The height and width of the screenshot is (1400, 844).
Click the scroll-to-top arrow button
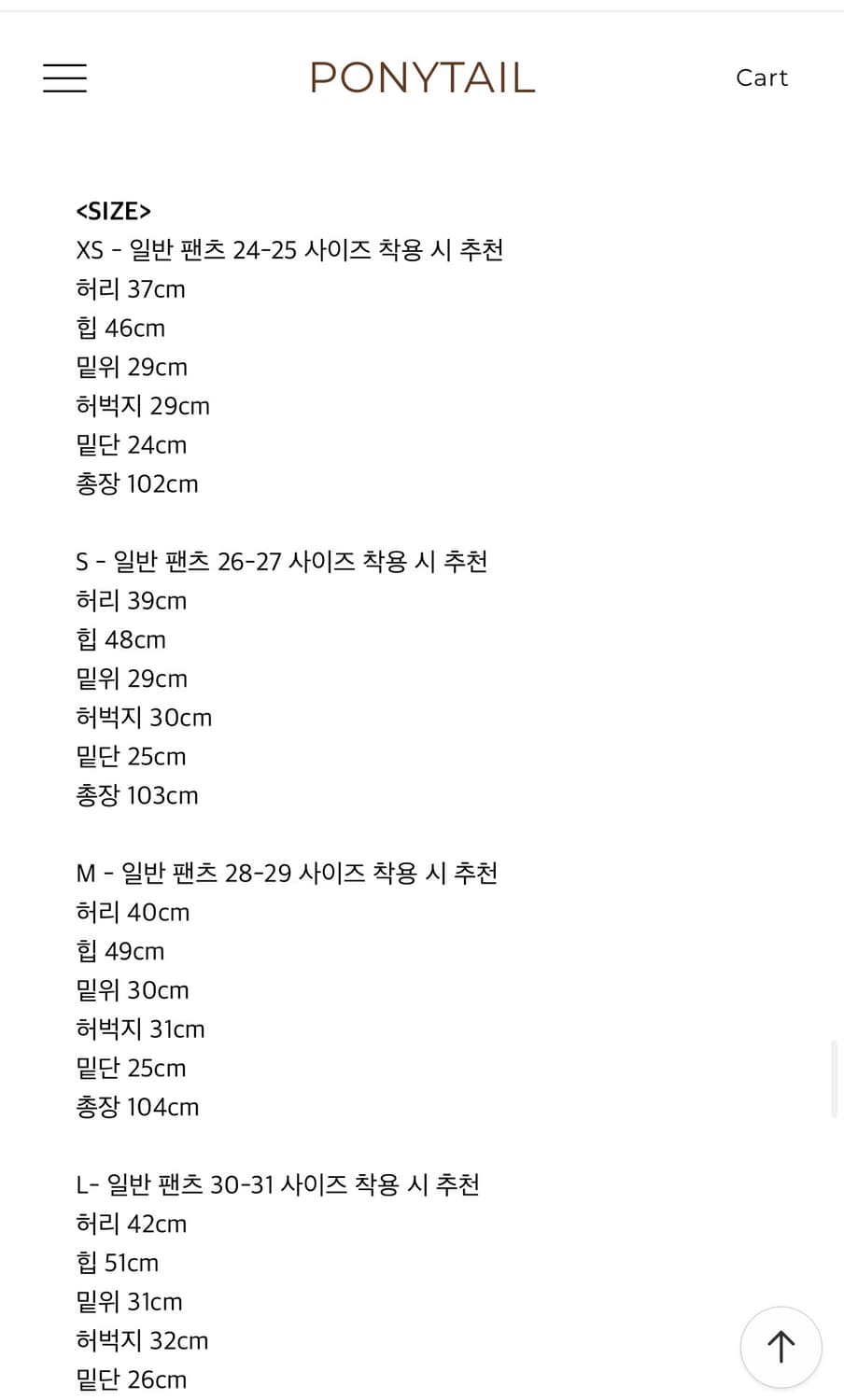pyautogui.click(x=781, y=1347)
